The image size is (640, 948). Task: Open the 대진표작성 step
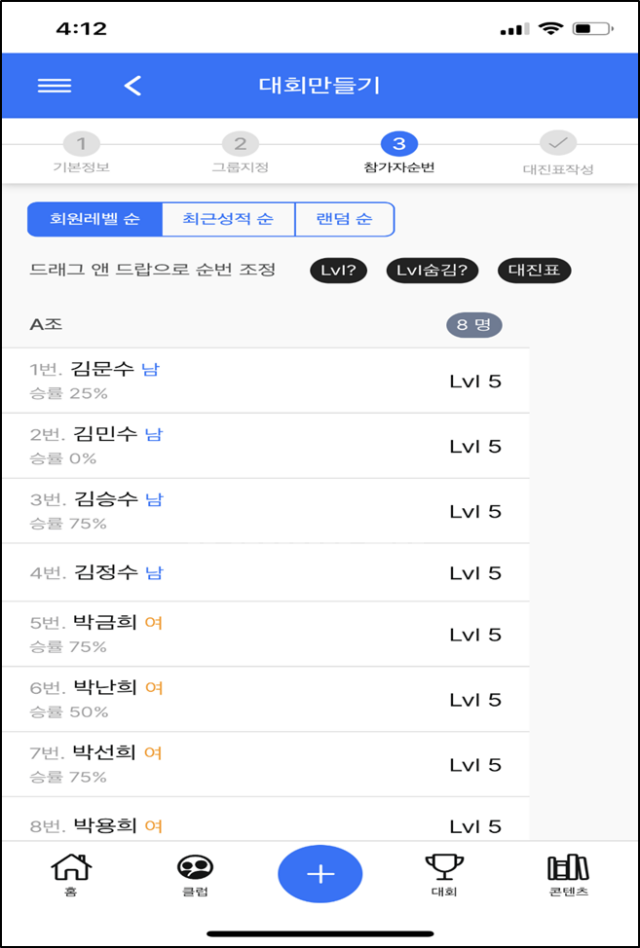[558, 154]
